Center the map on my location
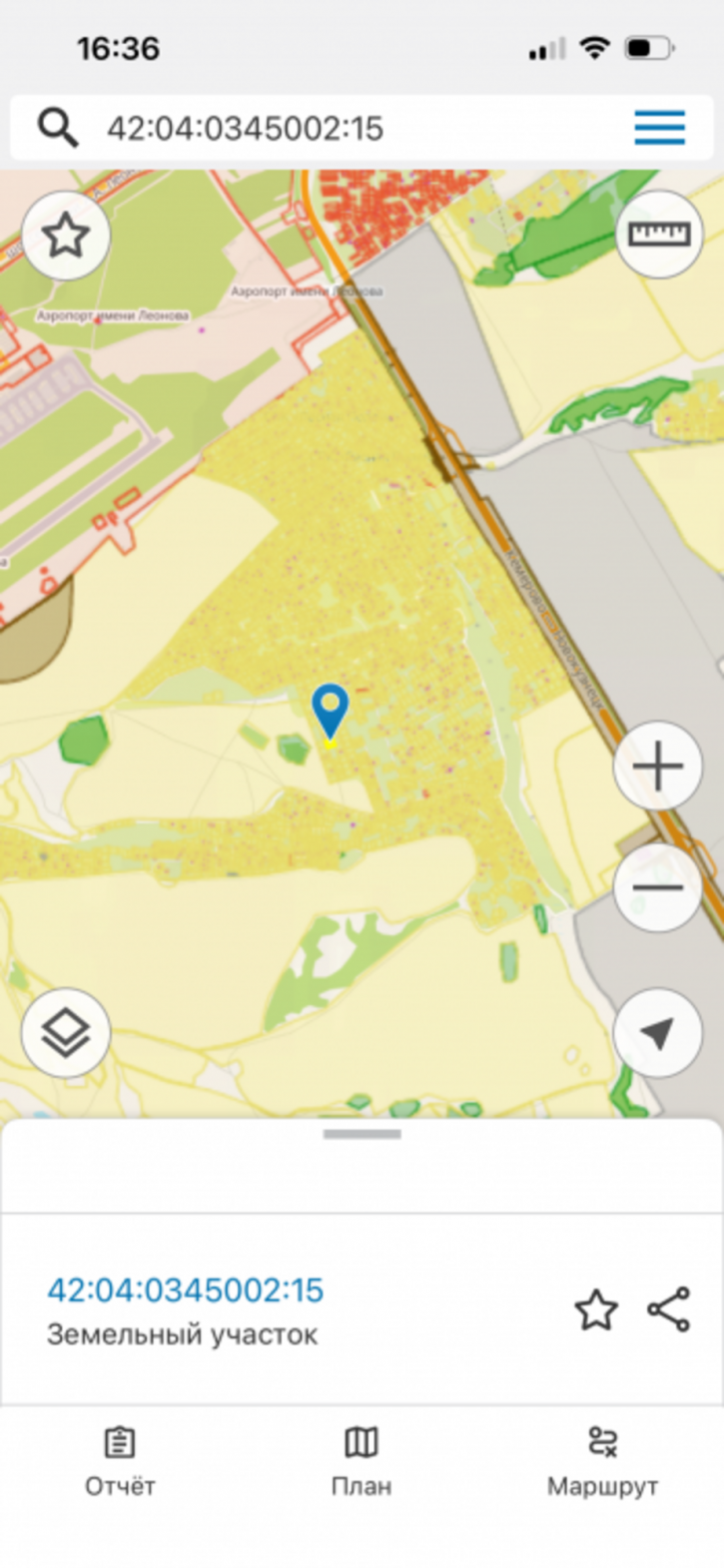This screenshot has height=1568, width=724. (x=658, y=1033)
